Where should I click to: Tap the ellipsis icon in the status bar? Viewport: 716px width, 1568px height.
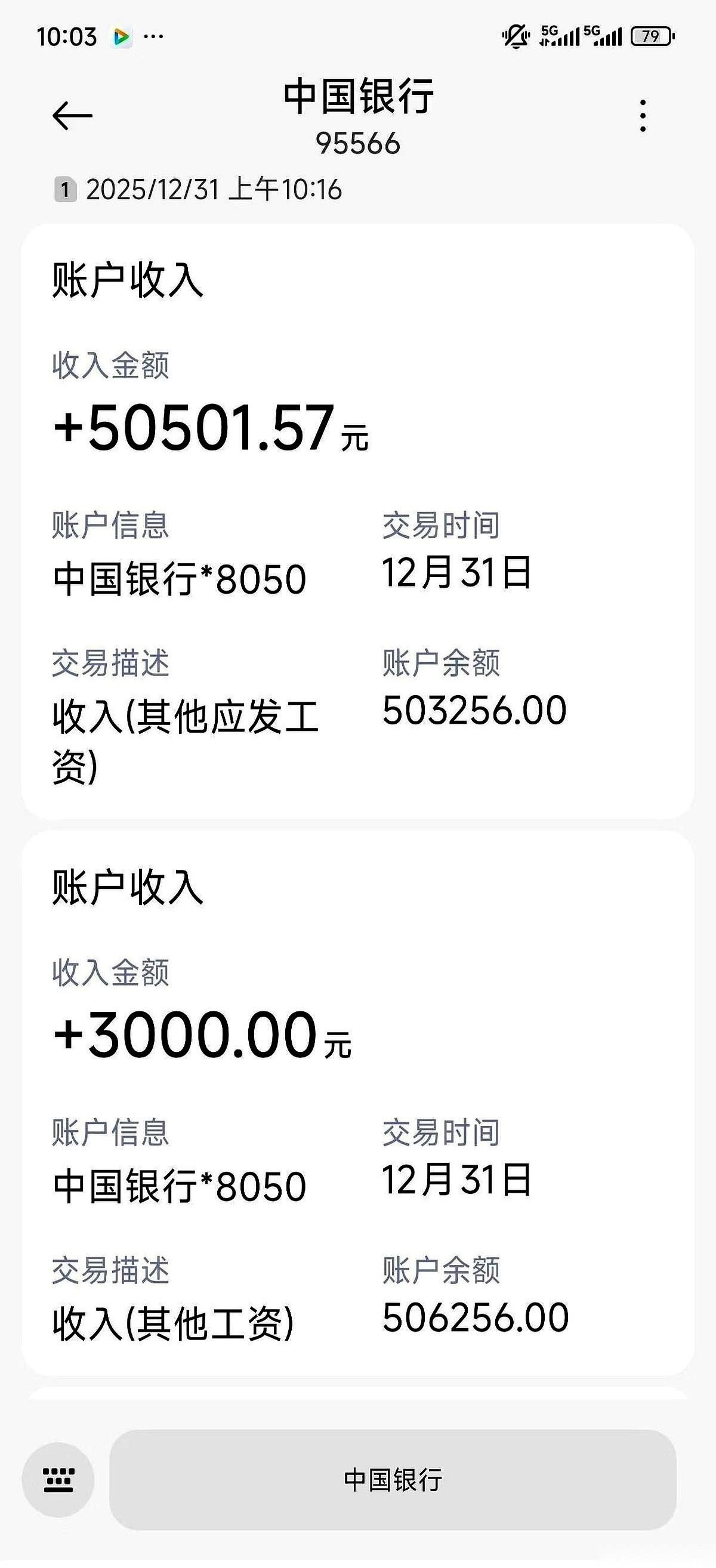click(x=153, y=38)
